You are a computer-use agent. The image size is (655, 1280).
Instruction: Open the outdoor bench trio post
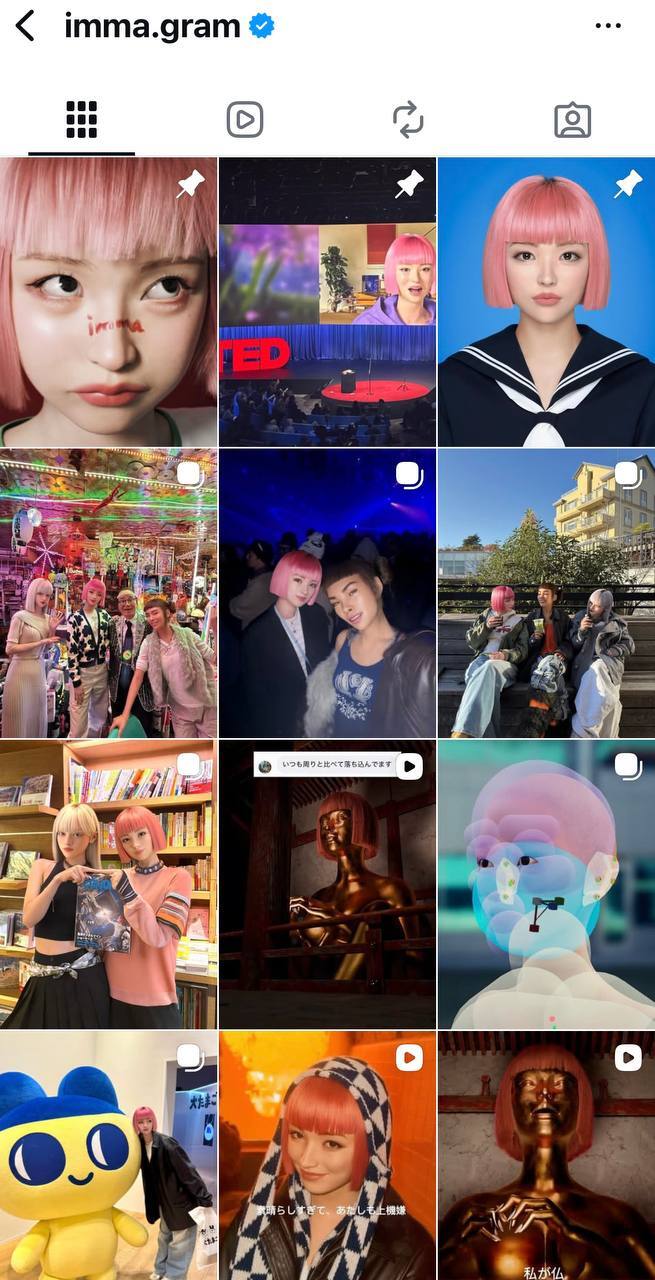tap(546, 593)
